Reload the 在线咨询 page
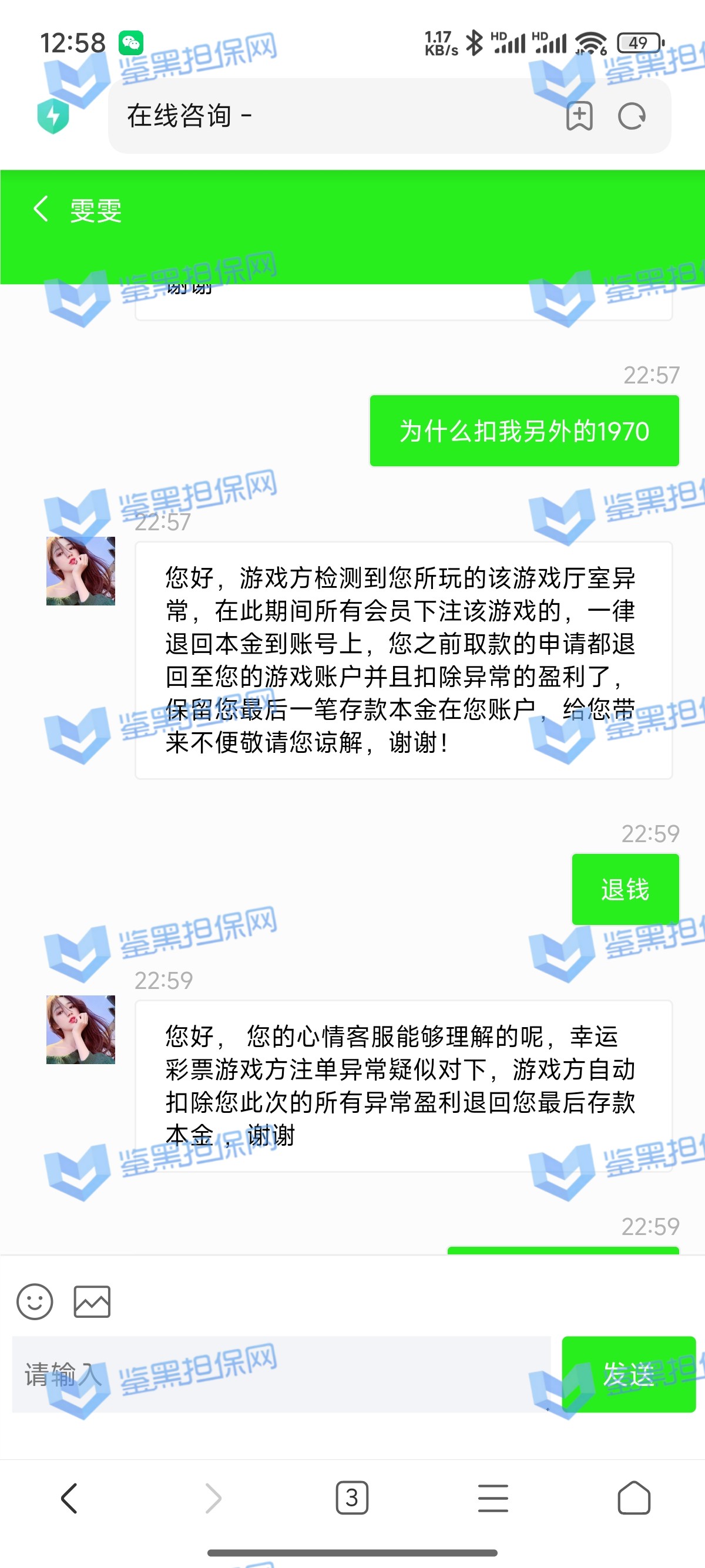705x1568 pixels. coord(632,116)
